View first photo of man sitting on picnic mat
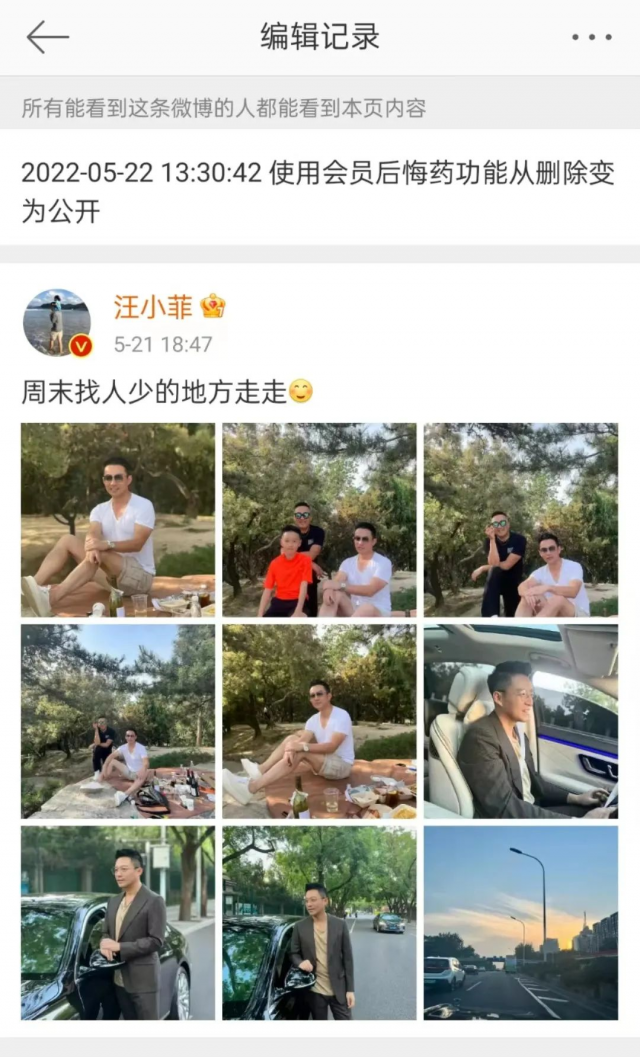Screen dimensions: 640x1057 point(118,520)
